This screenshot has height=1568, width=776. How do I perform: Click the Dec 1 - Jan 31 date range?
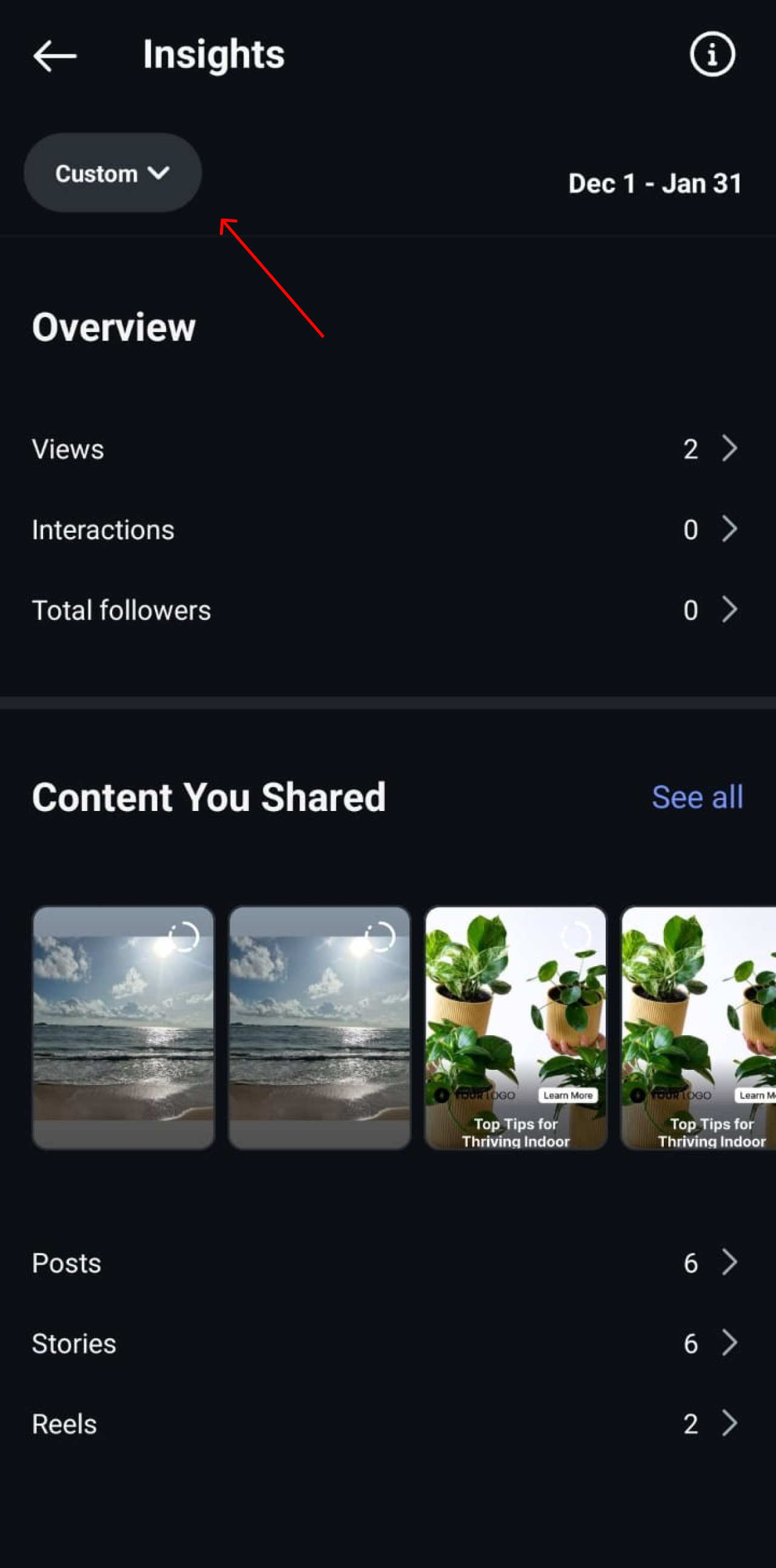(x=655, y=183)
